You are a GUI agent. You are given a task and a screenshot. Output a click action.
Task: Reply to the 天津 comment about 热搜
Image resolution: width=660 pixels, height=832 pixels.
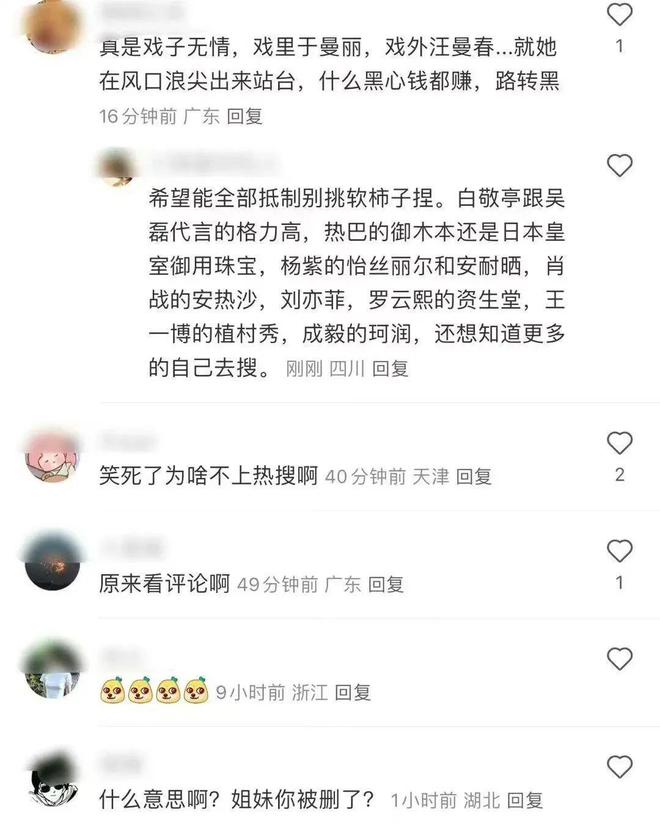coord(474,477)
